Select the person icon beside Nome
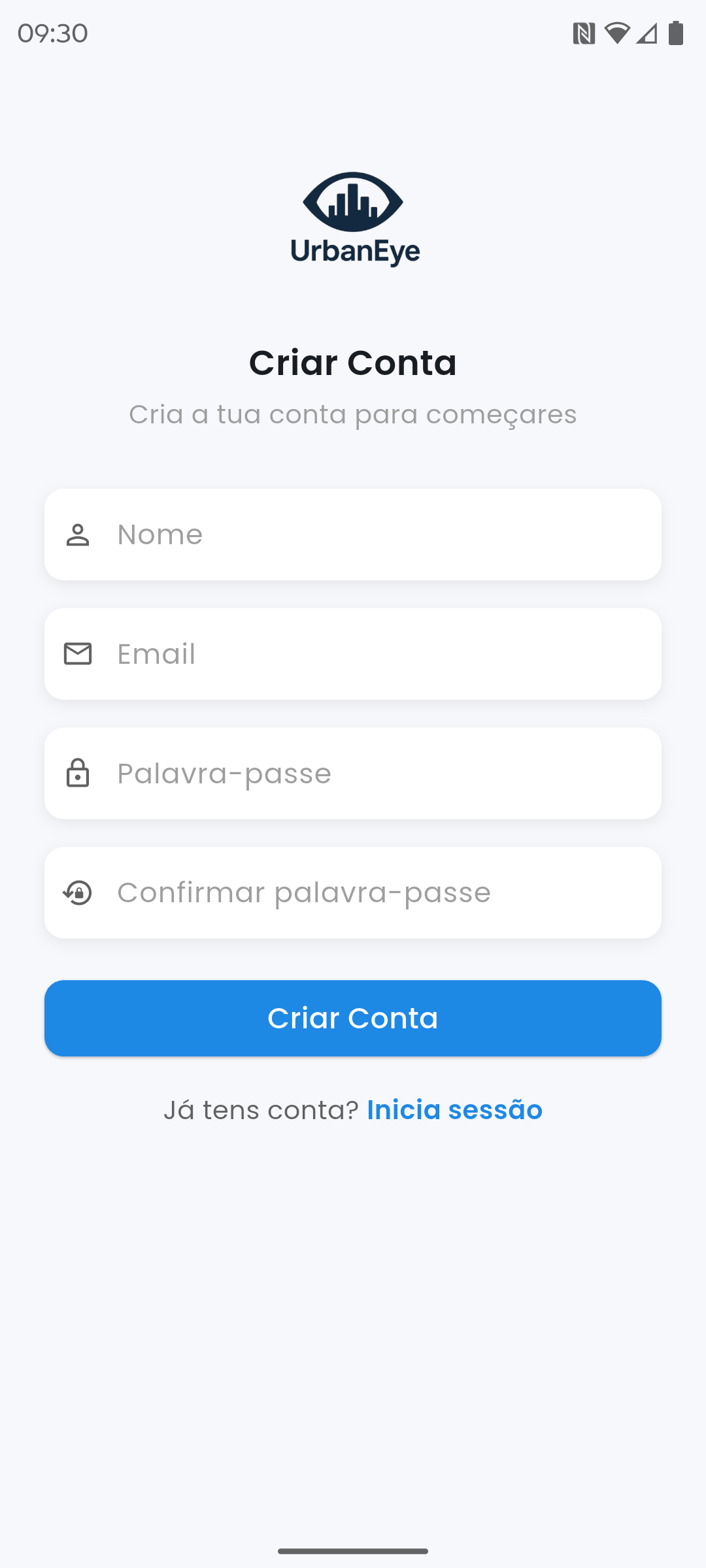 point(78,534)
